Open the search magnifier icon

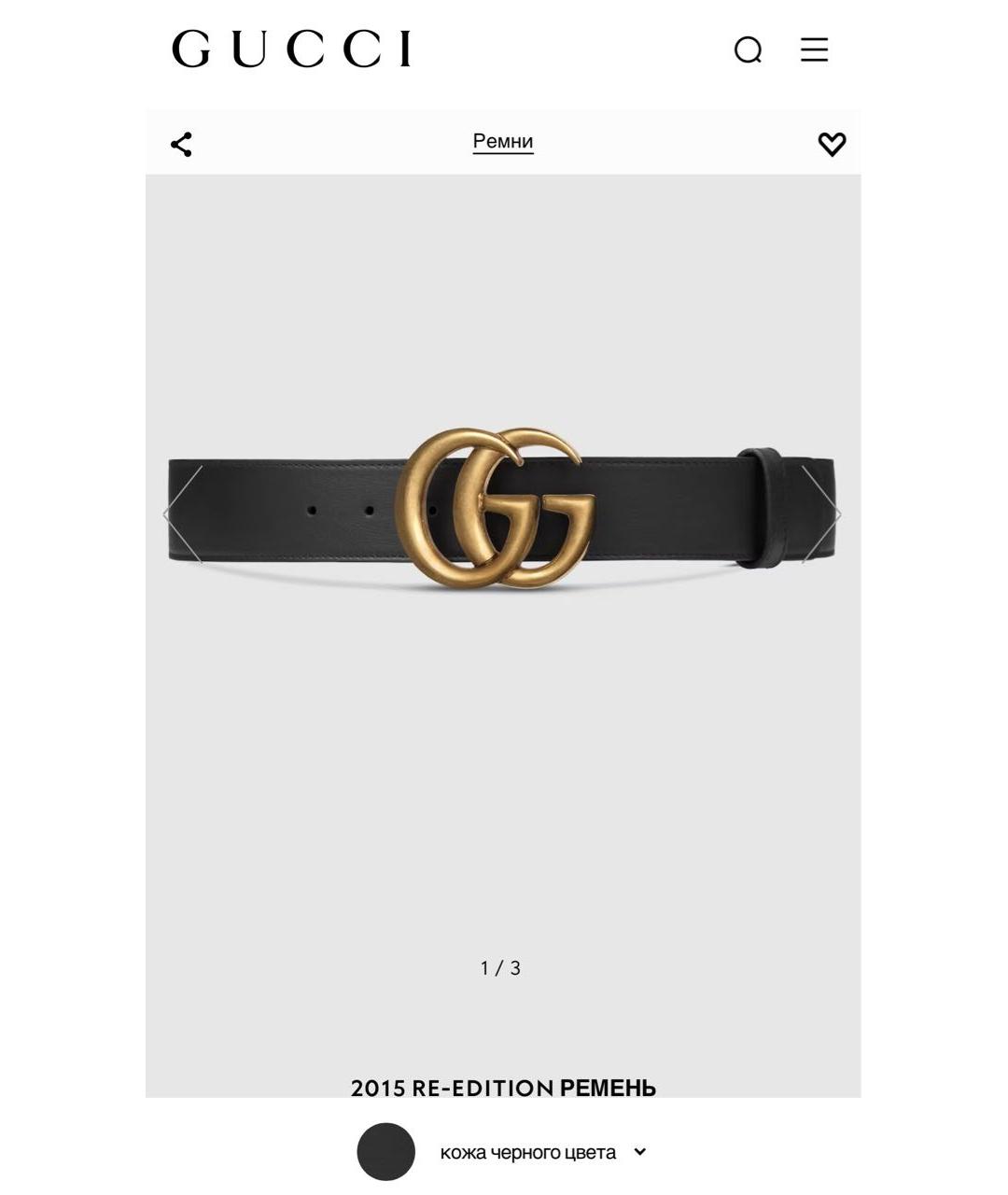(x=748, y=50)
